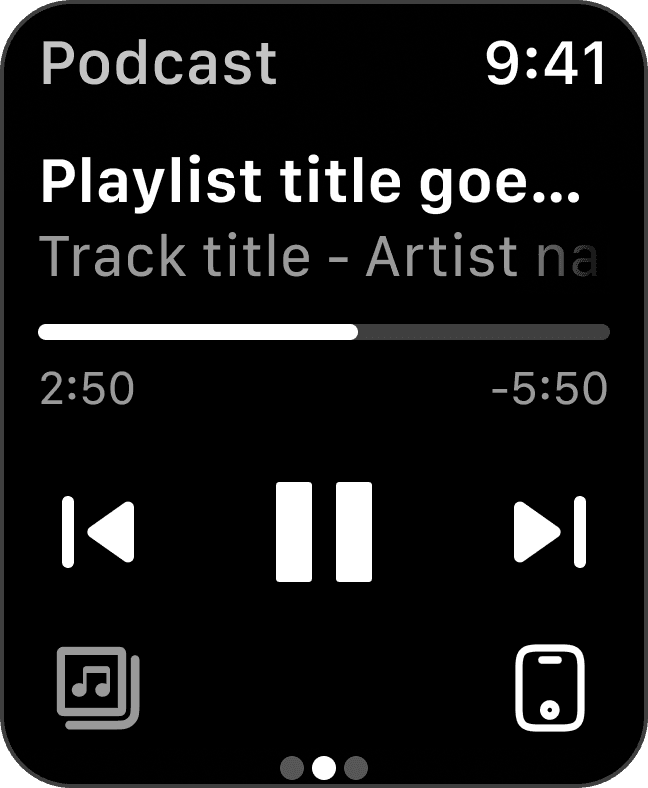This screenshot has height=788, width=648.
Task: Go back via the Podcast header
Action: coord(158,64)
